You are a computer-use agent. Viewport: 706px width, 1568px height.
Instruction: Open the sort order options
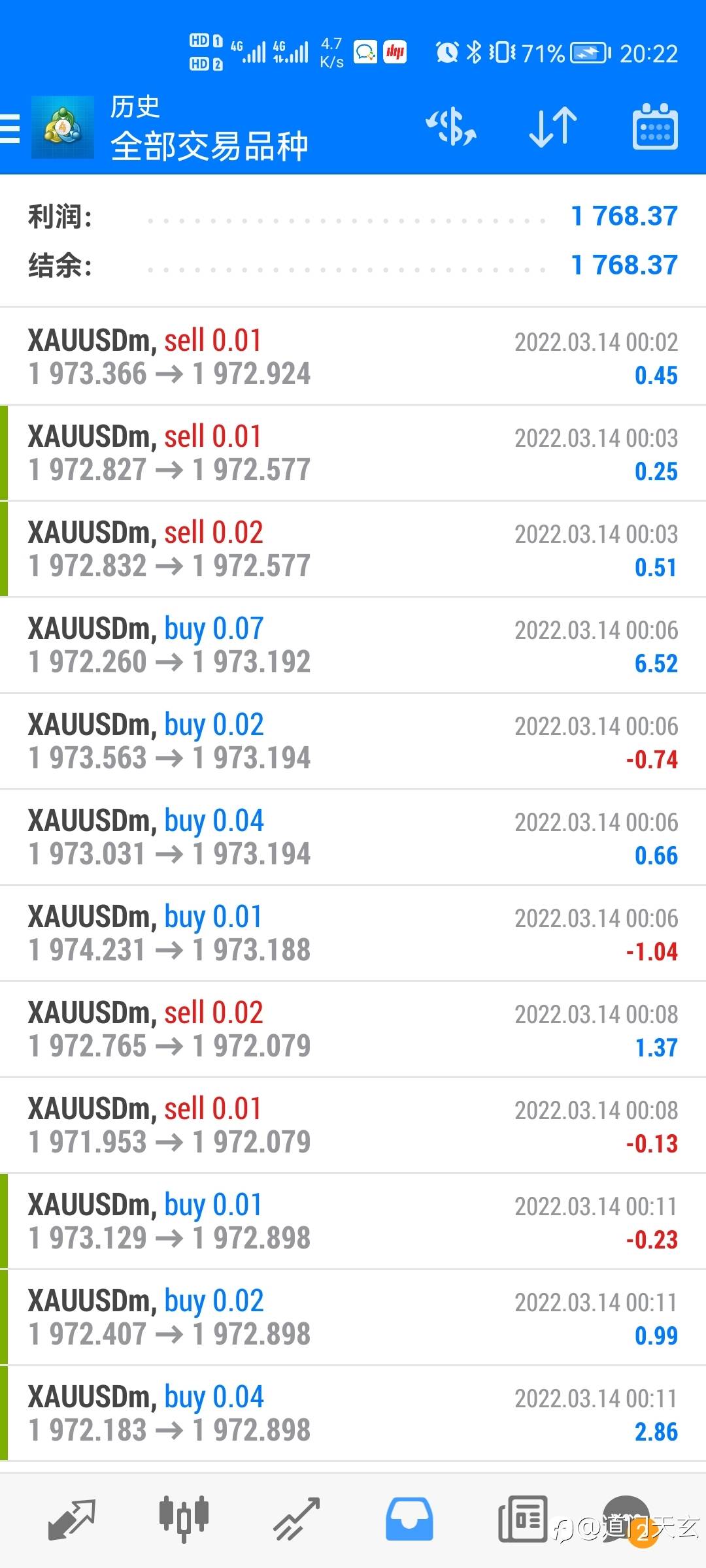(553, 127)
